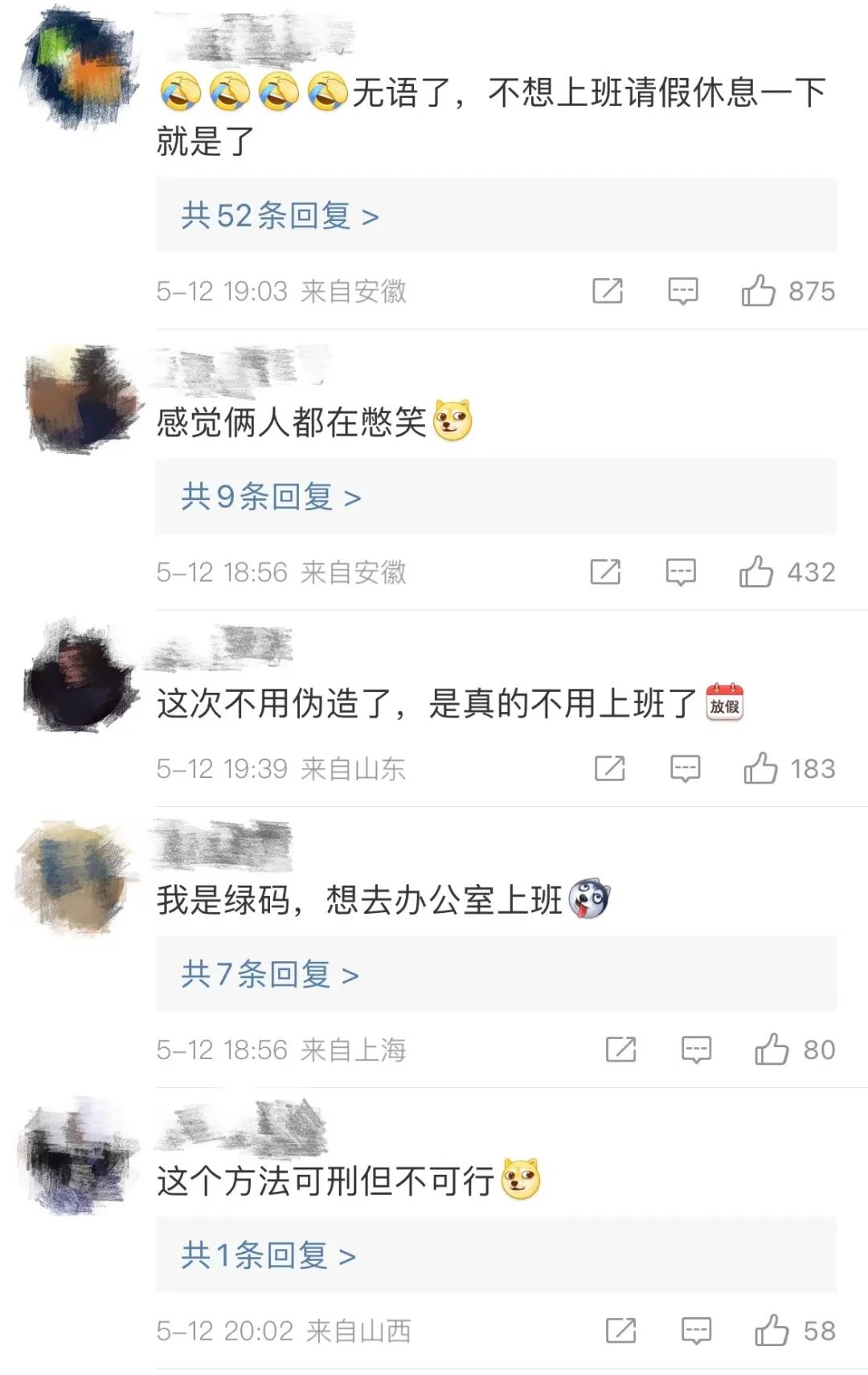Reply to the comment from 山西
The height and width of the screenshot is (1375, 868).
(696, 1331)
